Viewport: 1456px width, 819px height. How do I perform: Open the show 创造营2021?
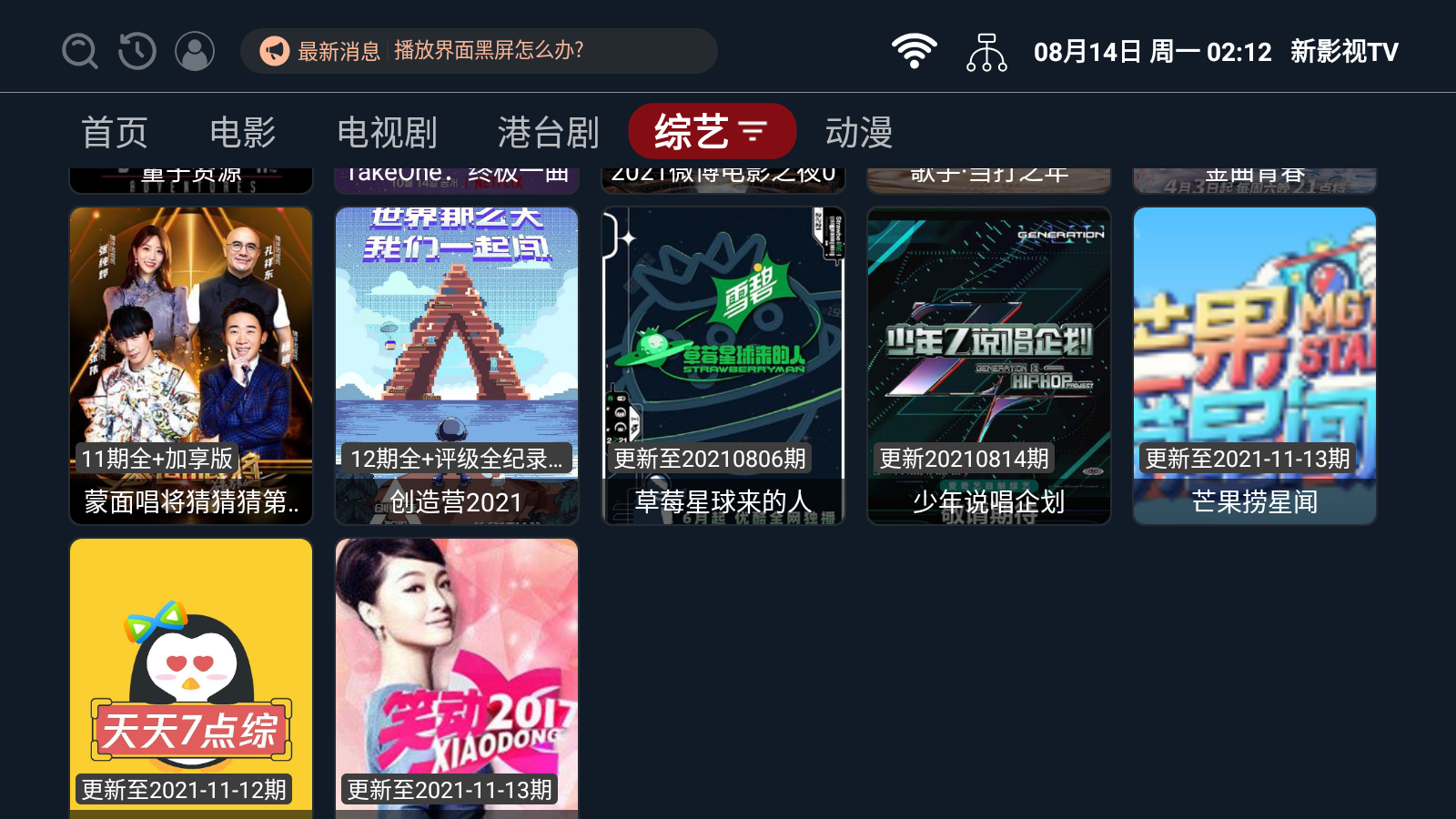pyautogui.click(x=457, y=366)
